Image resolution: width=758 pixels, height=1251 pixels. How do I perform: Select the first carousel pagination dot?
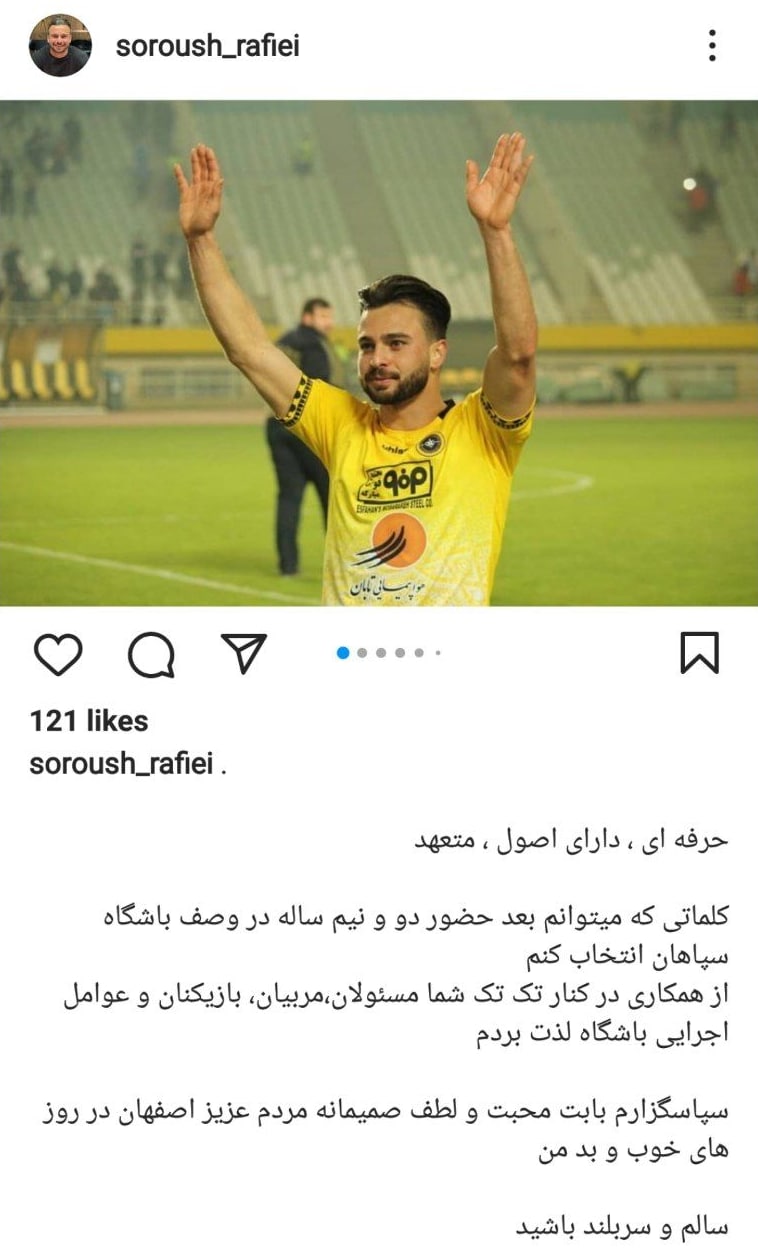pyautogui.click(x=341, y=651)
